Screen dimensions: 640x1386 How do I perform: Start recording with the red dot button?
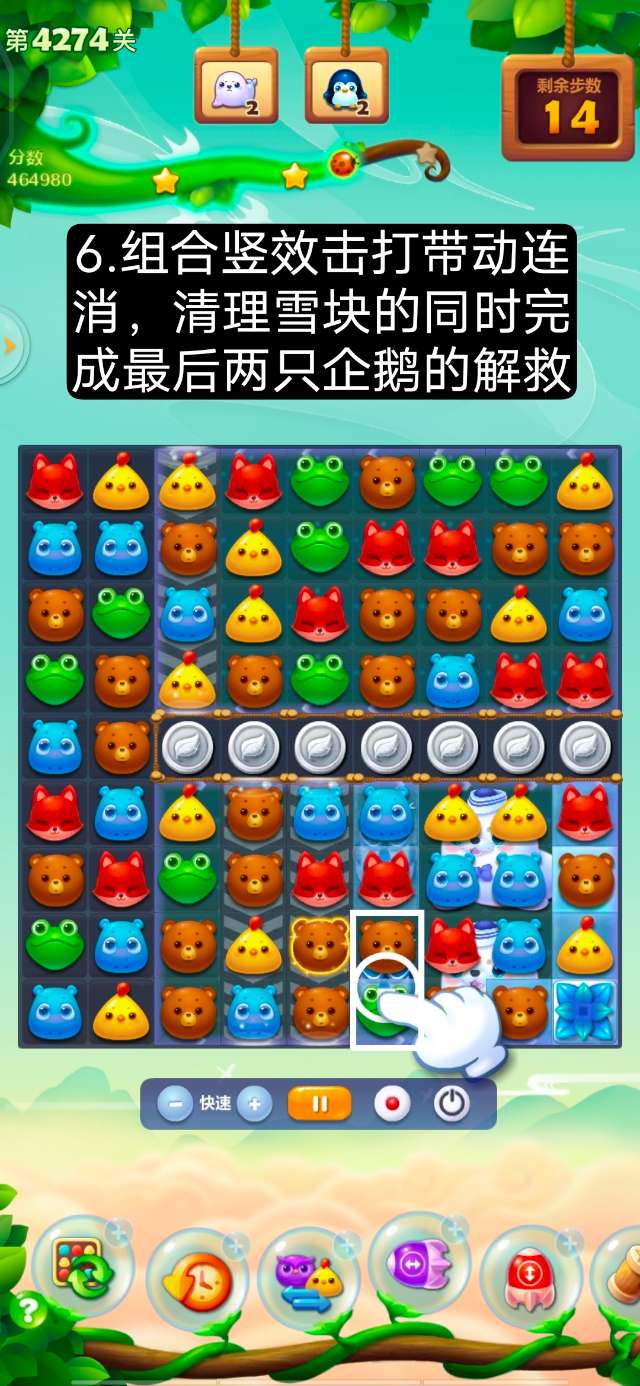392,1105
